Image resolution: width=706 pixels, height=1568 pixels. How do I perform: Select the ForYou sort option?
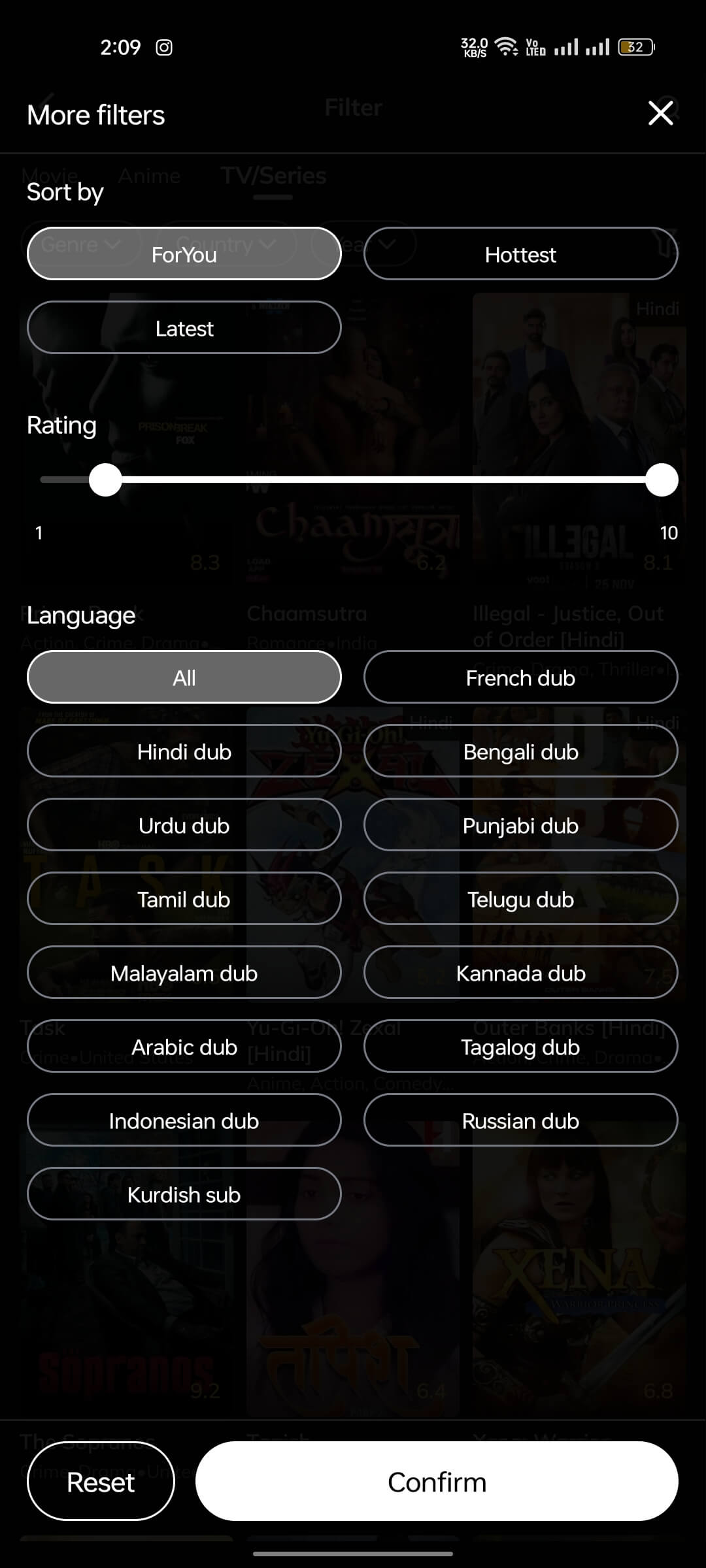184,253
